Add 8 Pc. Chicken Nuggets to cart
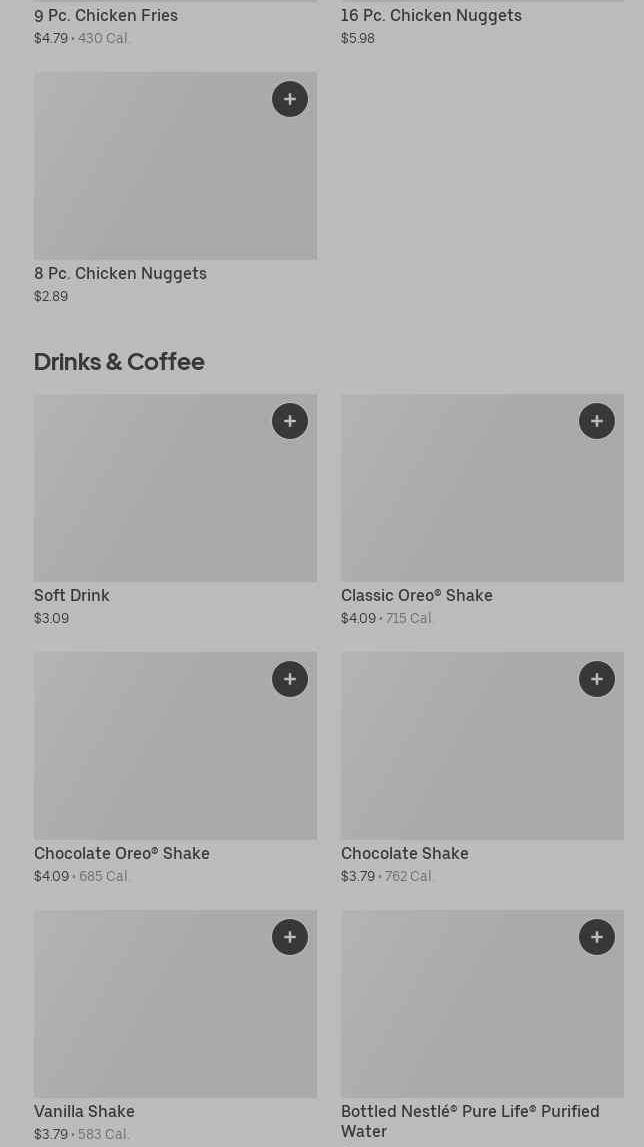 click(x=290, y=99)
